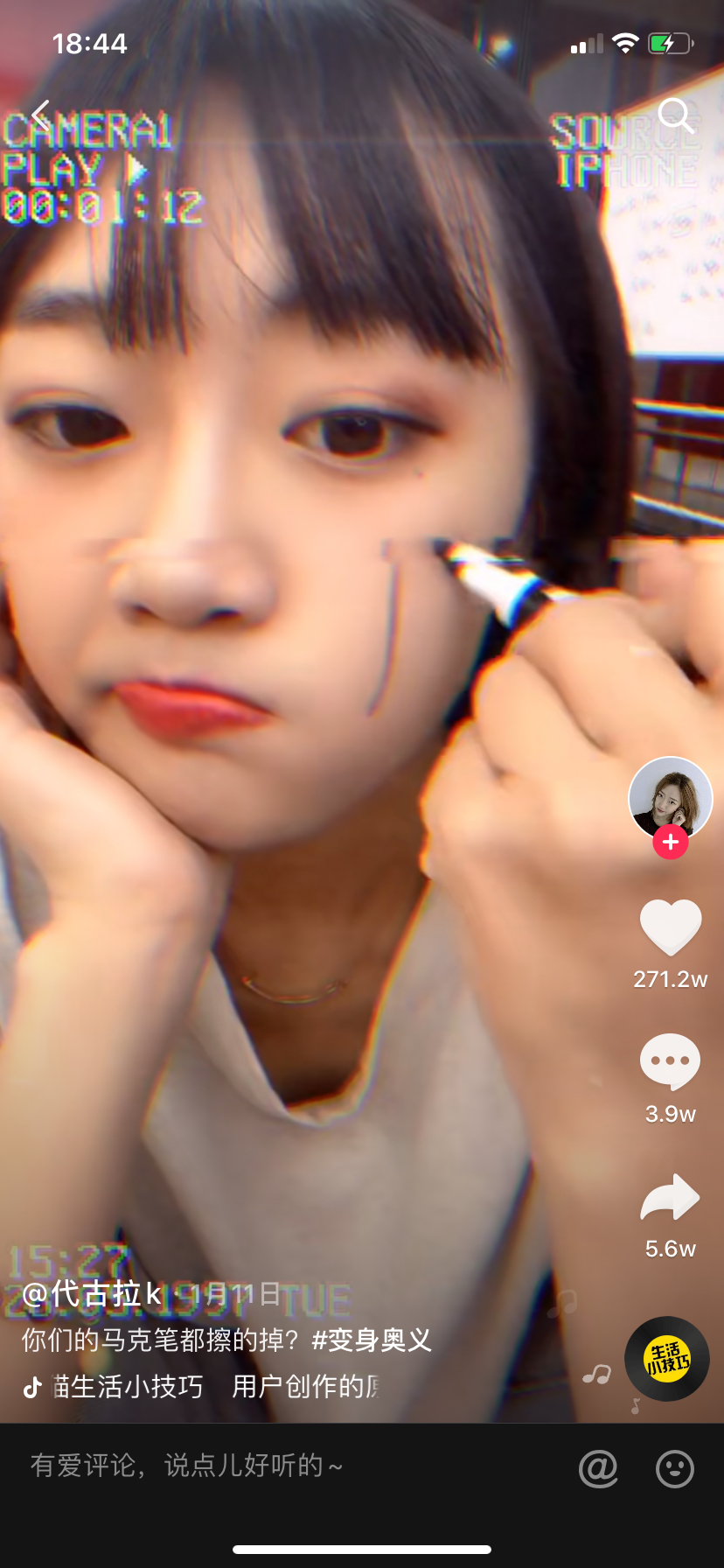Tap the scrolling music title 生活小技巧
724x1568 pixels.
click(x=128, y=1387)
